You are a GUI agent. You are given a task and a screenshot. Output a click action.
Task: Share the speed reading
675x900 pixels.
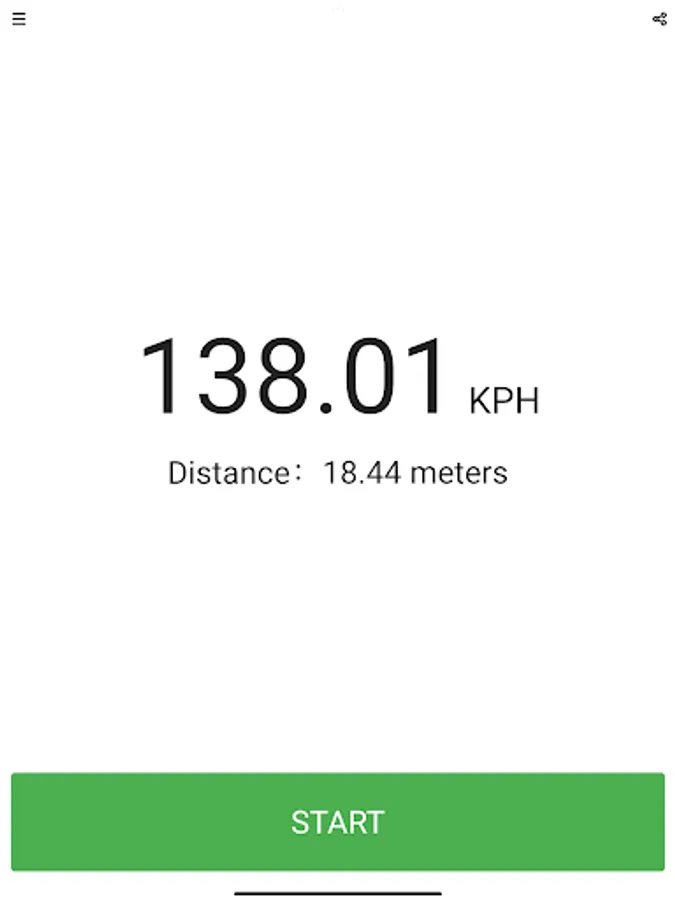click(659, 19)
